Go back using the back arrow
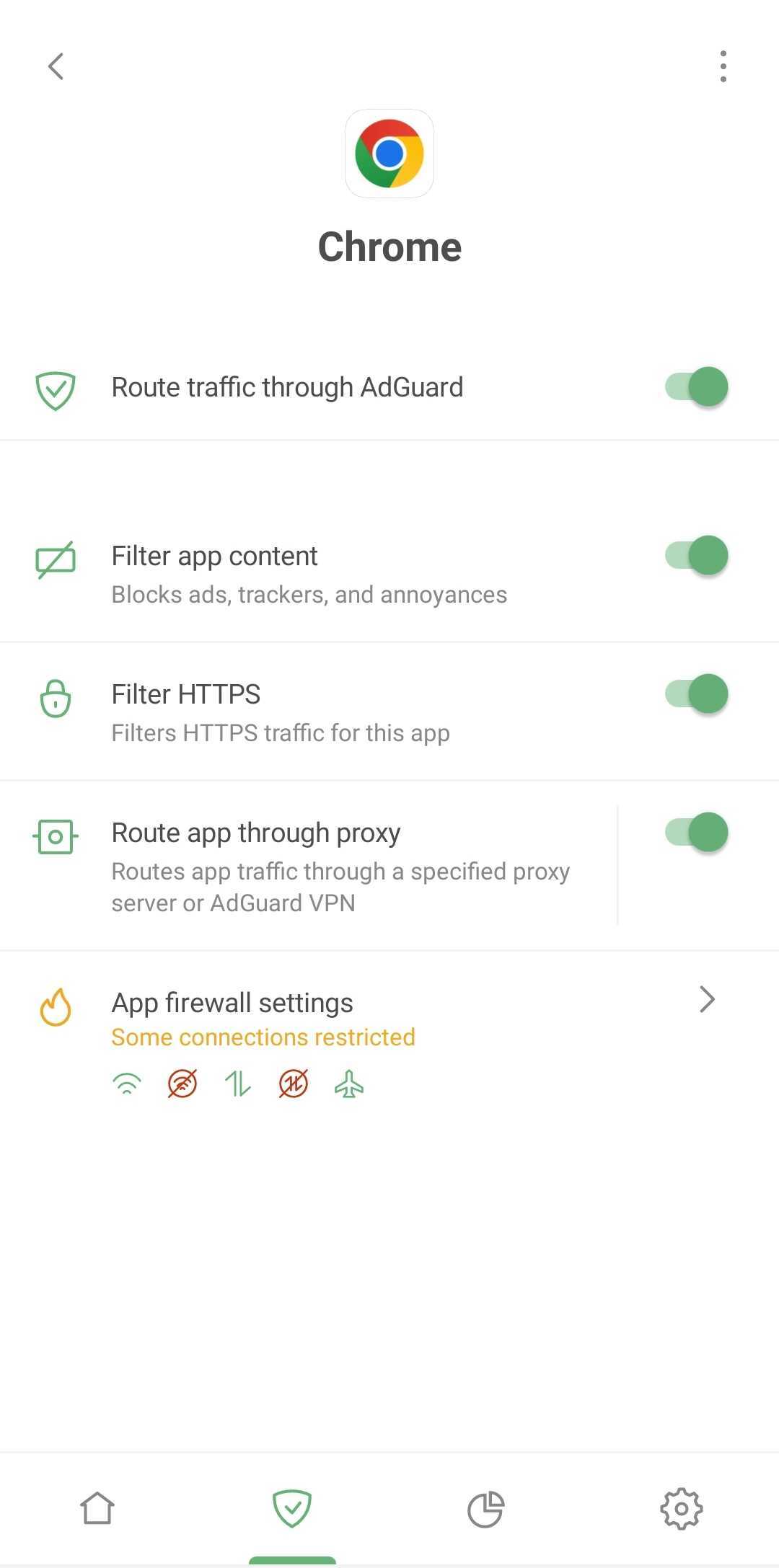Image resolution: width=779 pixels, height=1568 pixels. pos(56,66)
